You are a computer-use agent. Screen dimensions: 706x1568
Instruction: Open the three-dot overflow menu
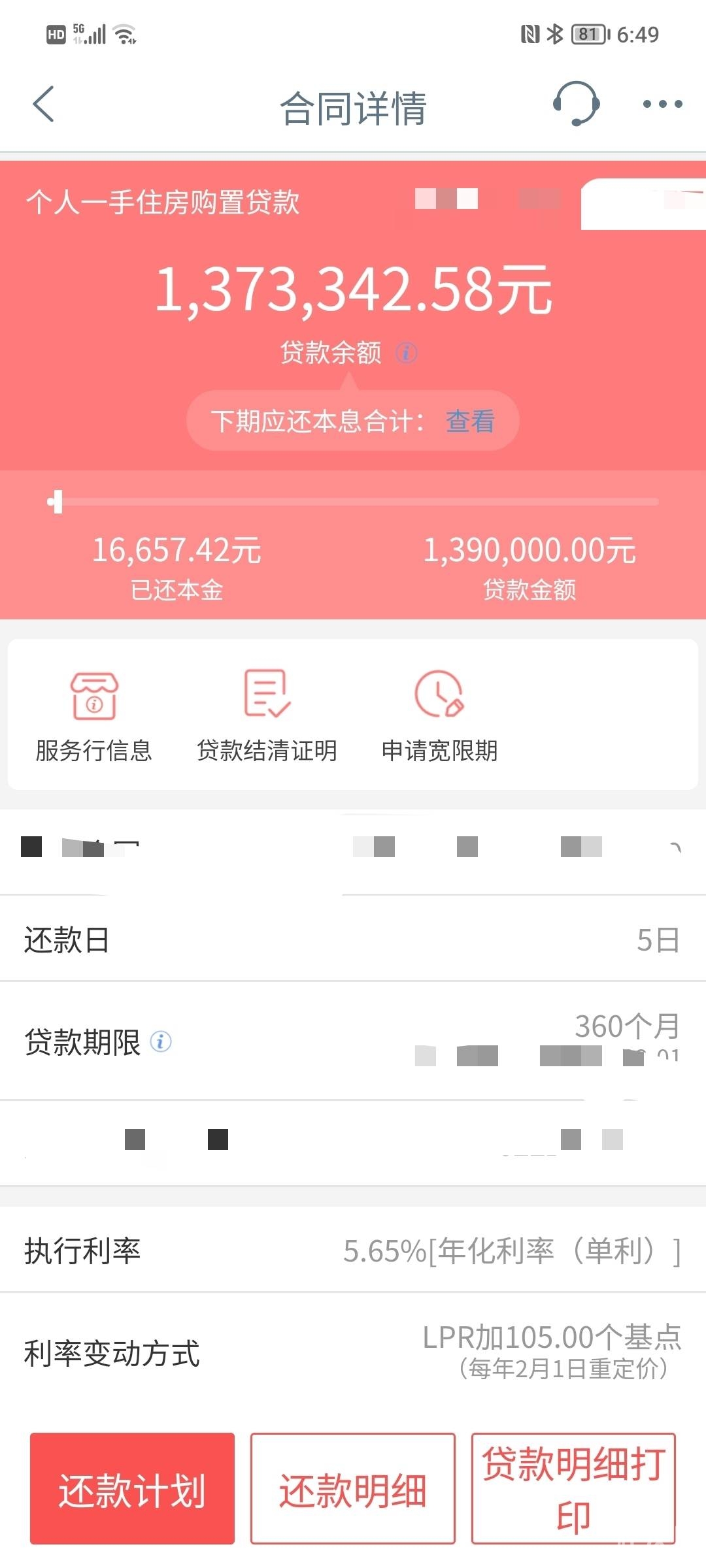(662, 104)
